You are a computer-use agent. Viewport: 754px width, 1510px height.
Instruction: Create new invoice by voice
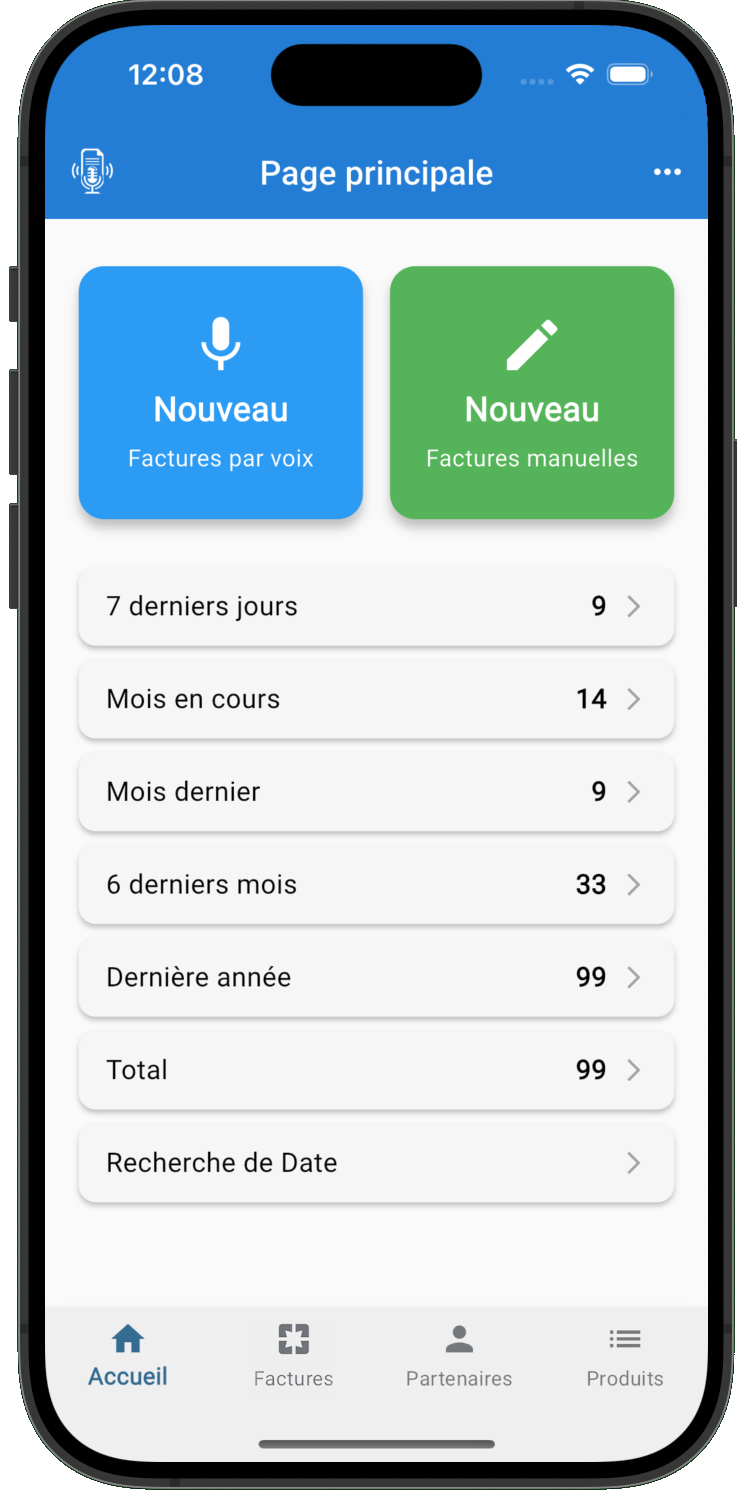(221, 392)
